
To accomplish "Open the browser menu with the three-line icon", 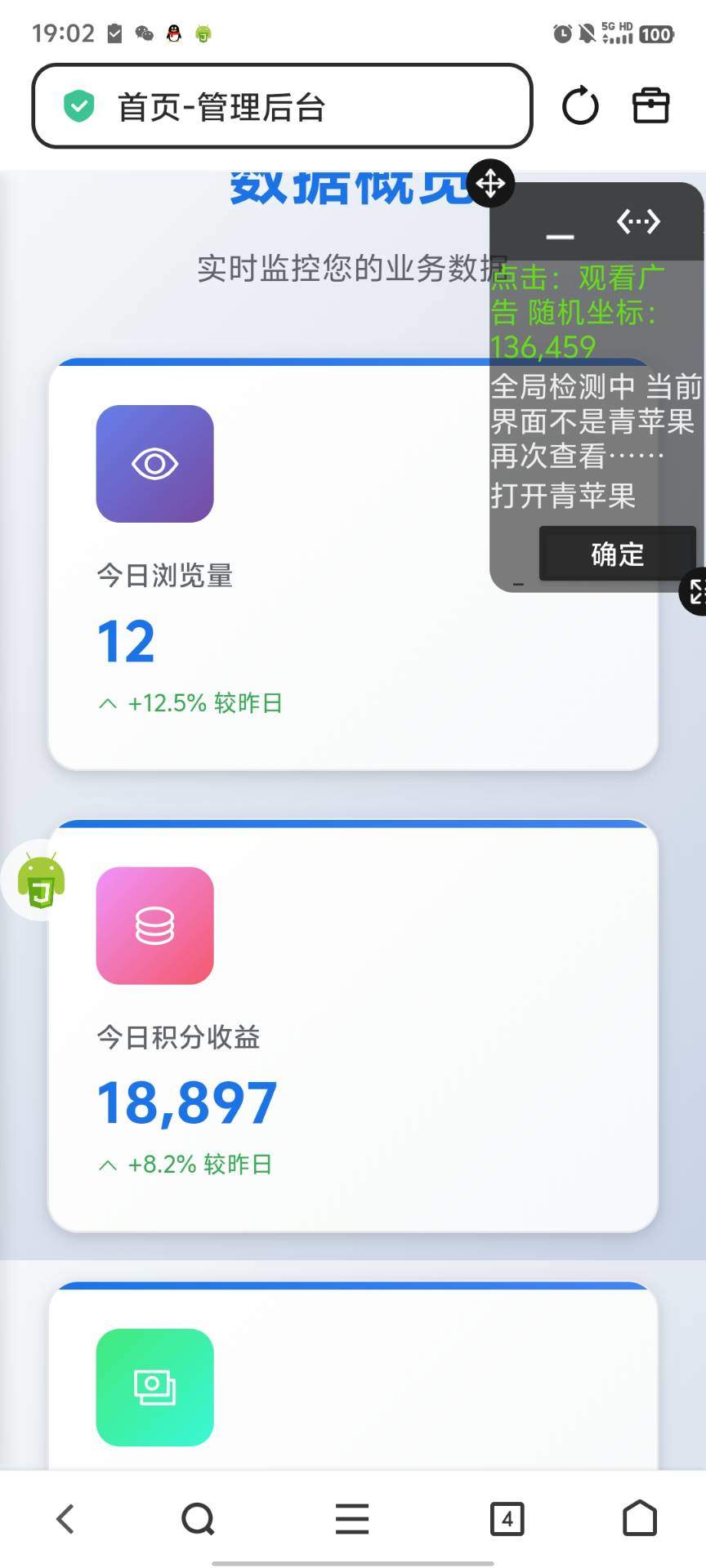I will tap(351, 1519).
